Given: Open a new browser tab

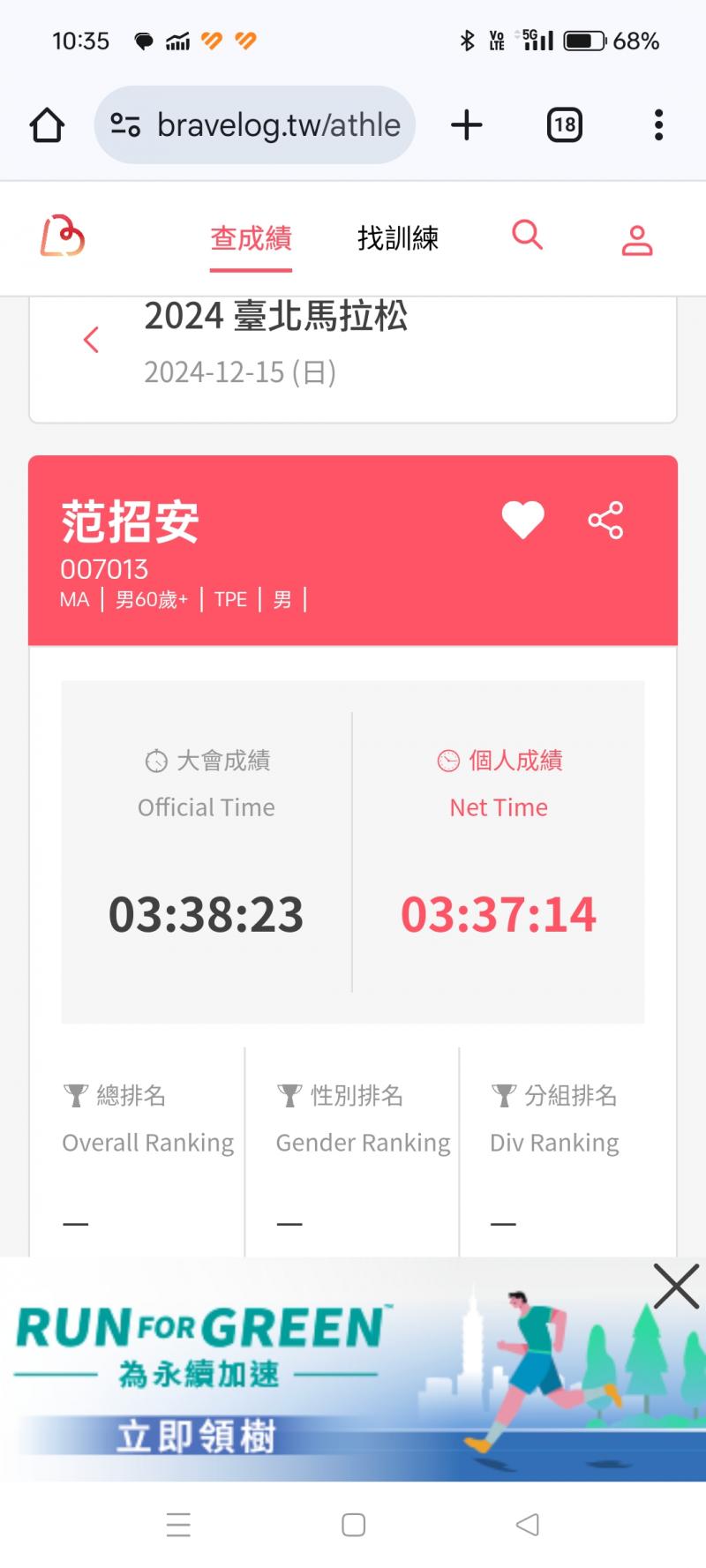Looking at the screenshot, I should pos(467,125).
